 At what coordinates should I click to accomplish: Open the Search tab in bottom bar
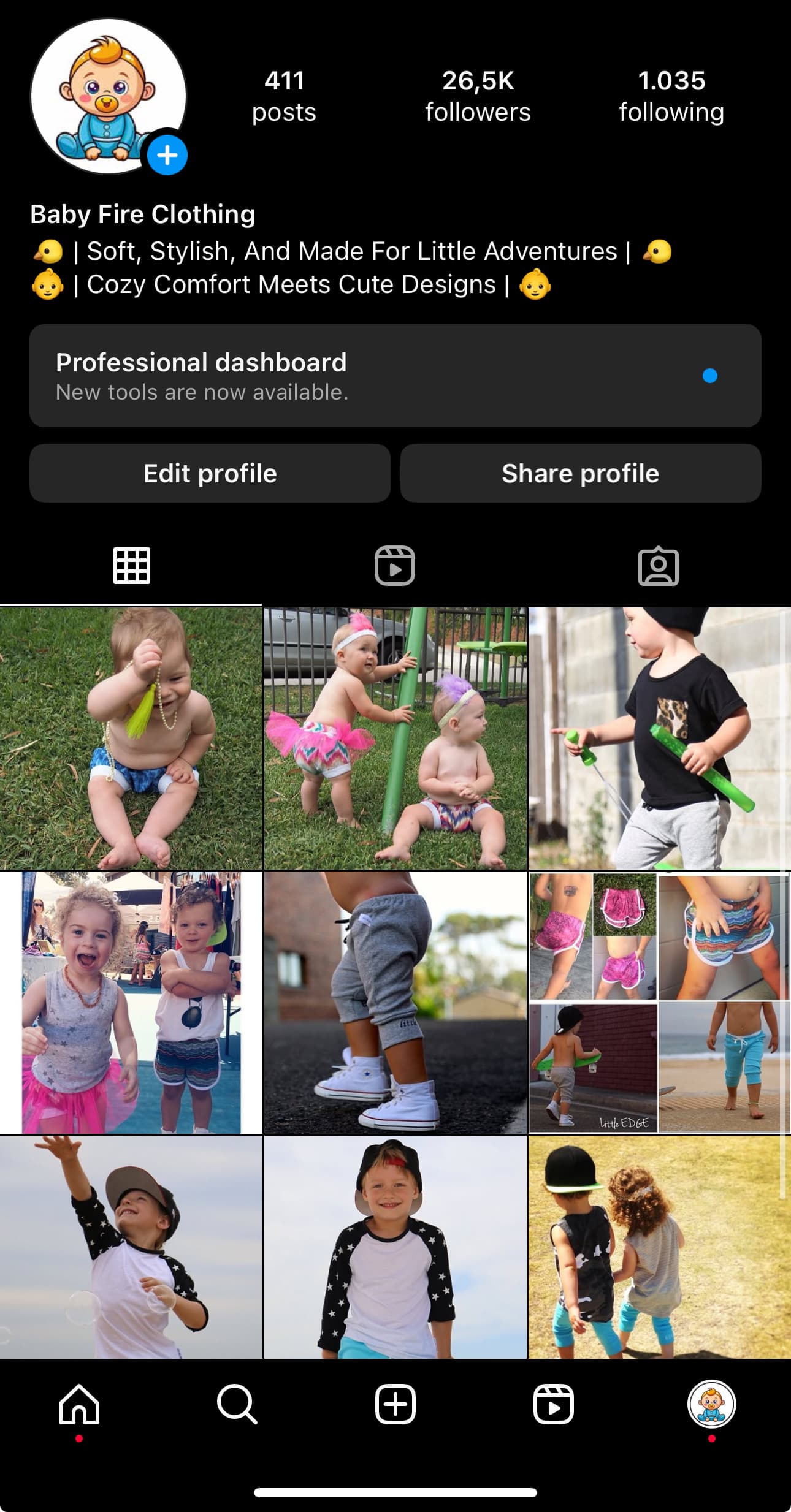coord(237,1404)
